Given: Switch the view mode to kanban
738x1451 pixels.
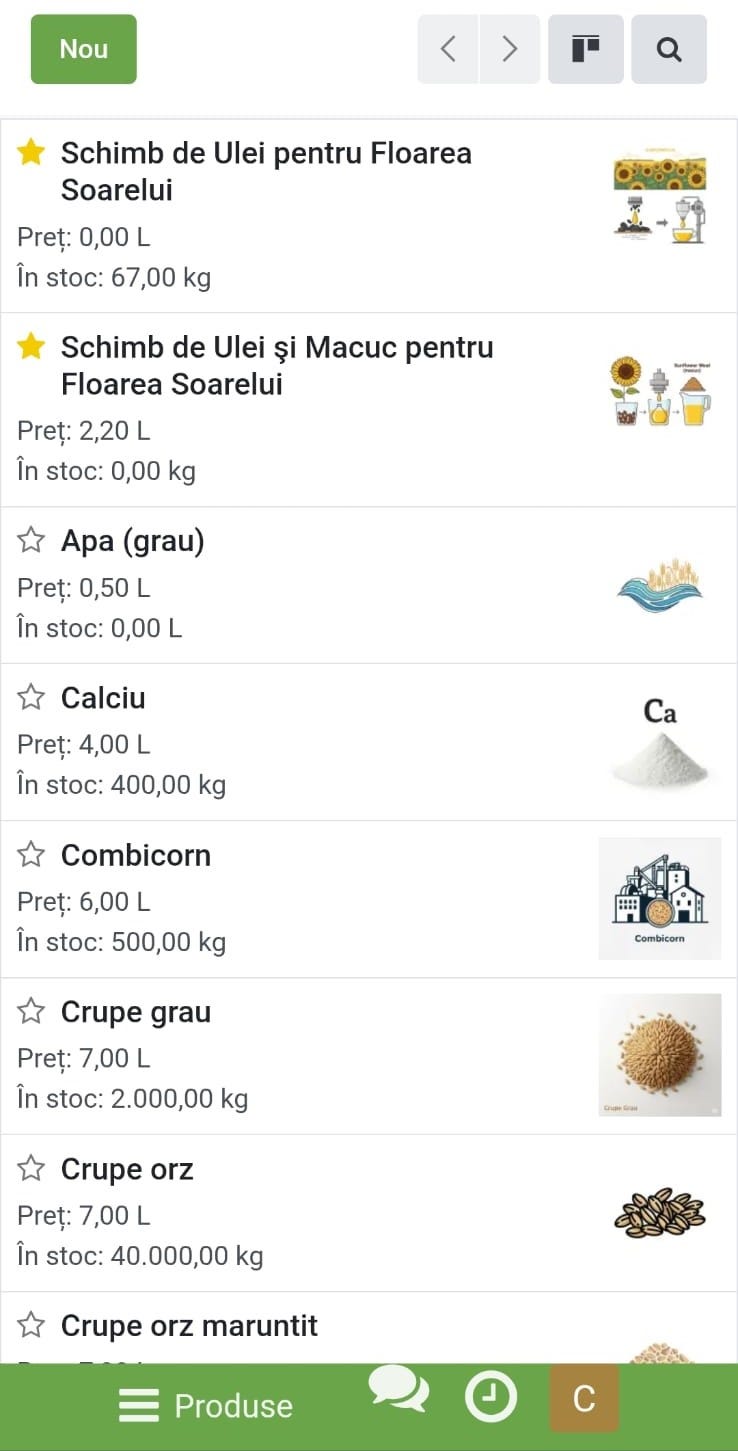Looking at the screenshot, I should 586,49.
